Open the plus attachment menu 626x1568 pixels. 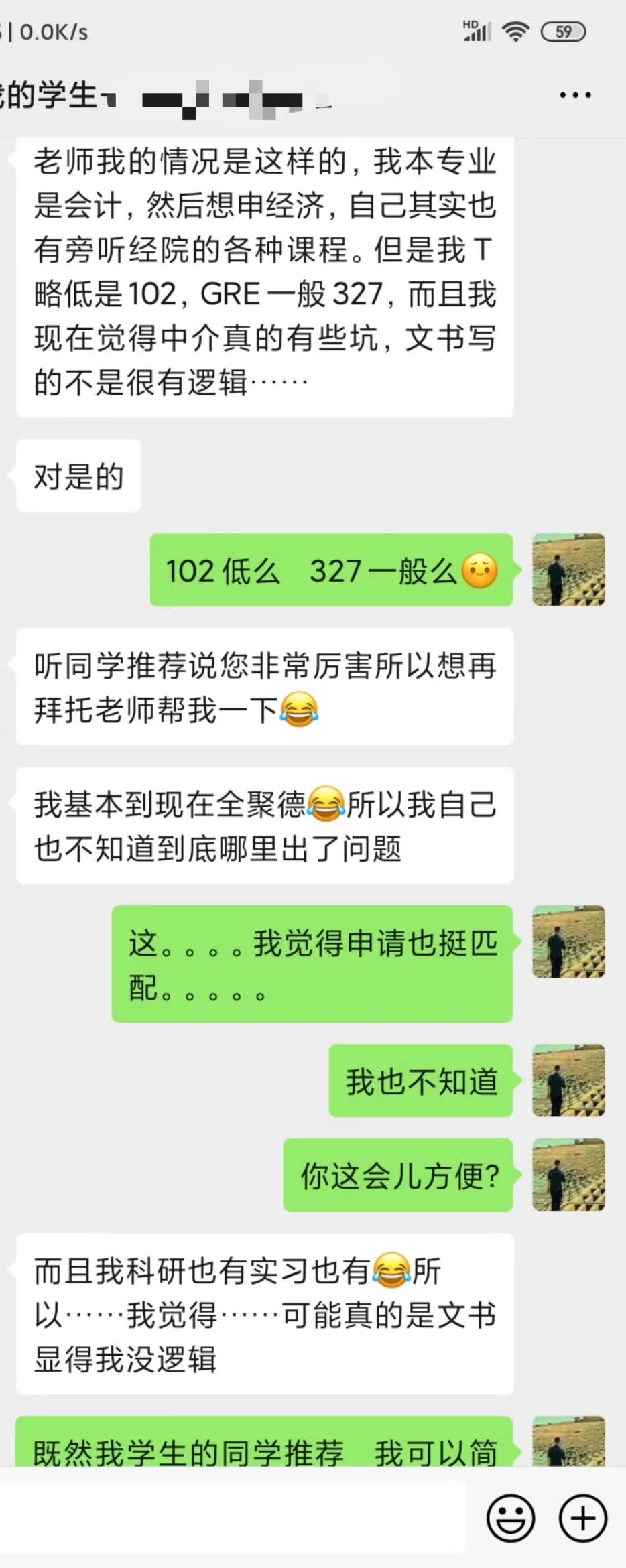click(x=582, y=1518)
